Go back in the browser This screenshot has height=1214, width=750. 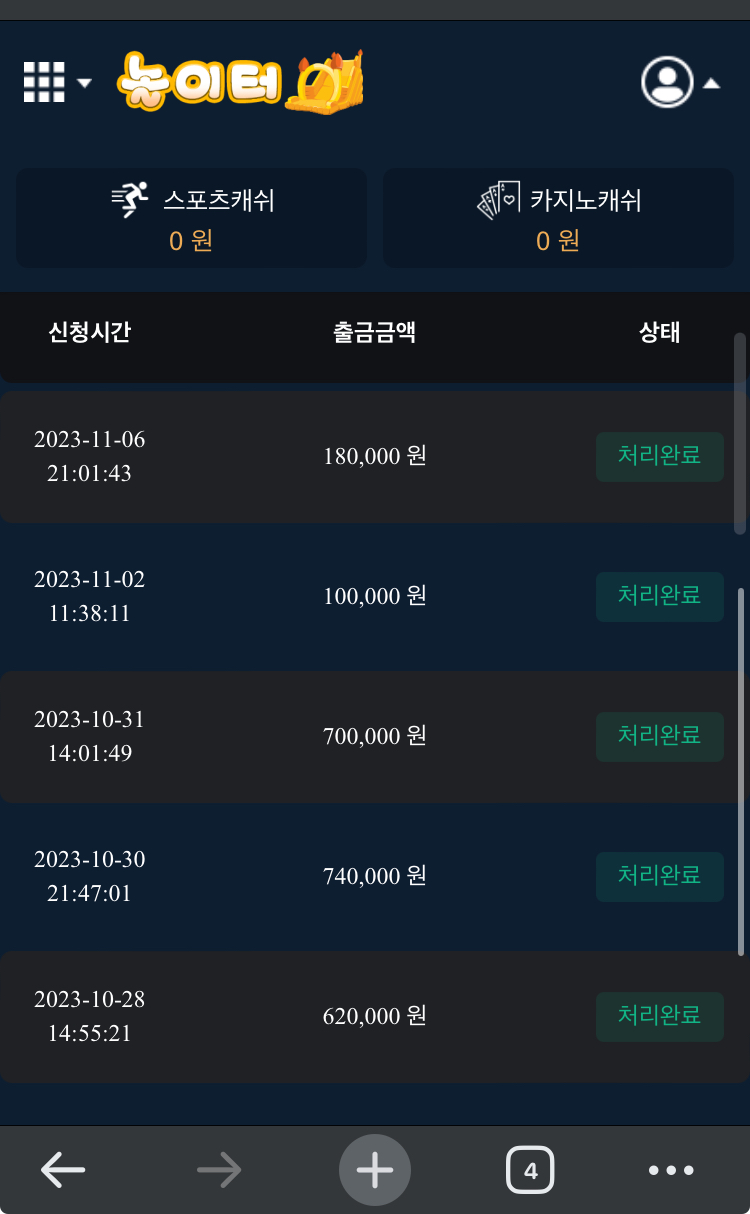click(63, 1169)
